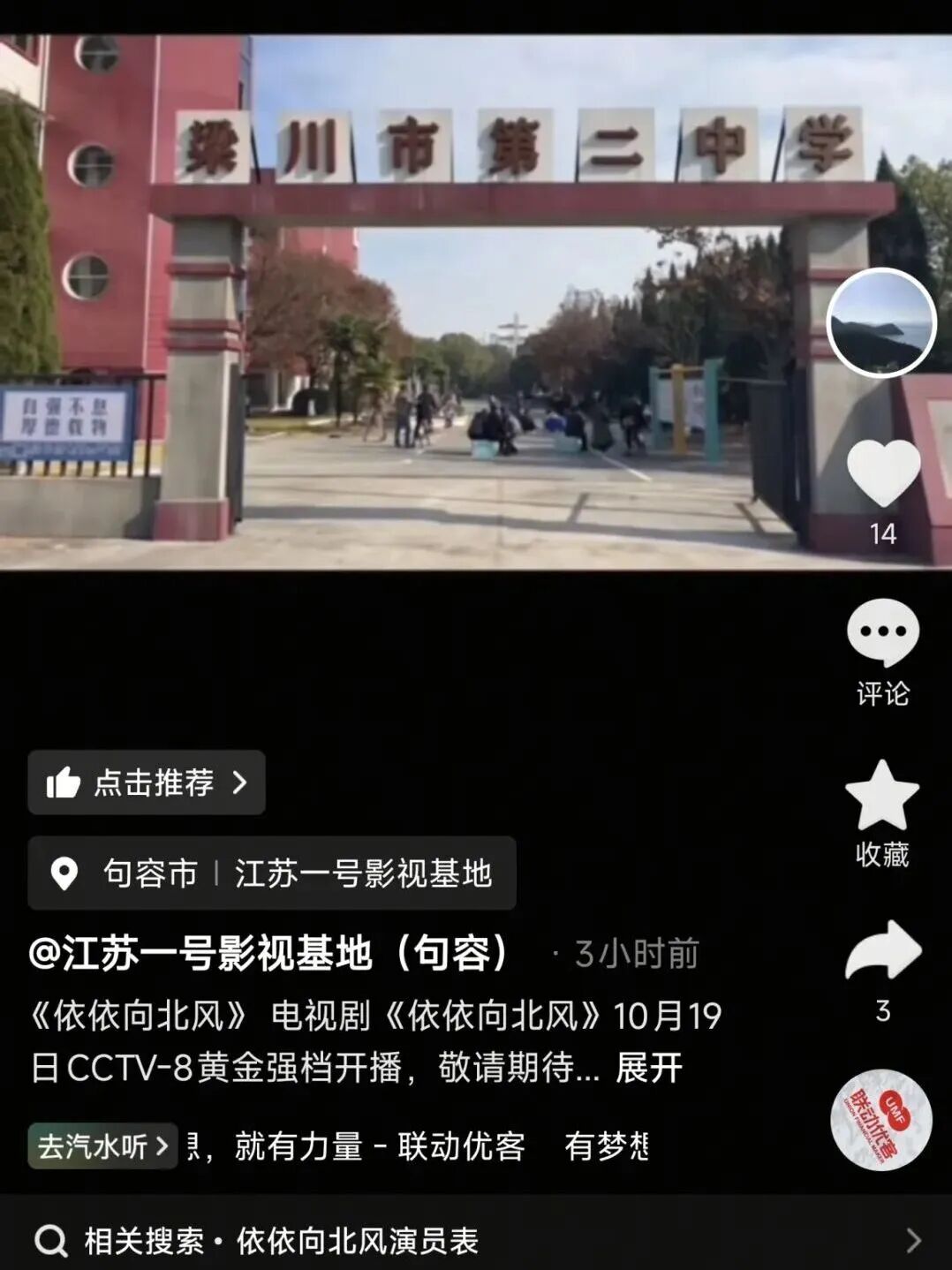Open the @江苏一号影视基地（句容） account name
The height and width of the screenshot is (1270, 952).
269,954
